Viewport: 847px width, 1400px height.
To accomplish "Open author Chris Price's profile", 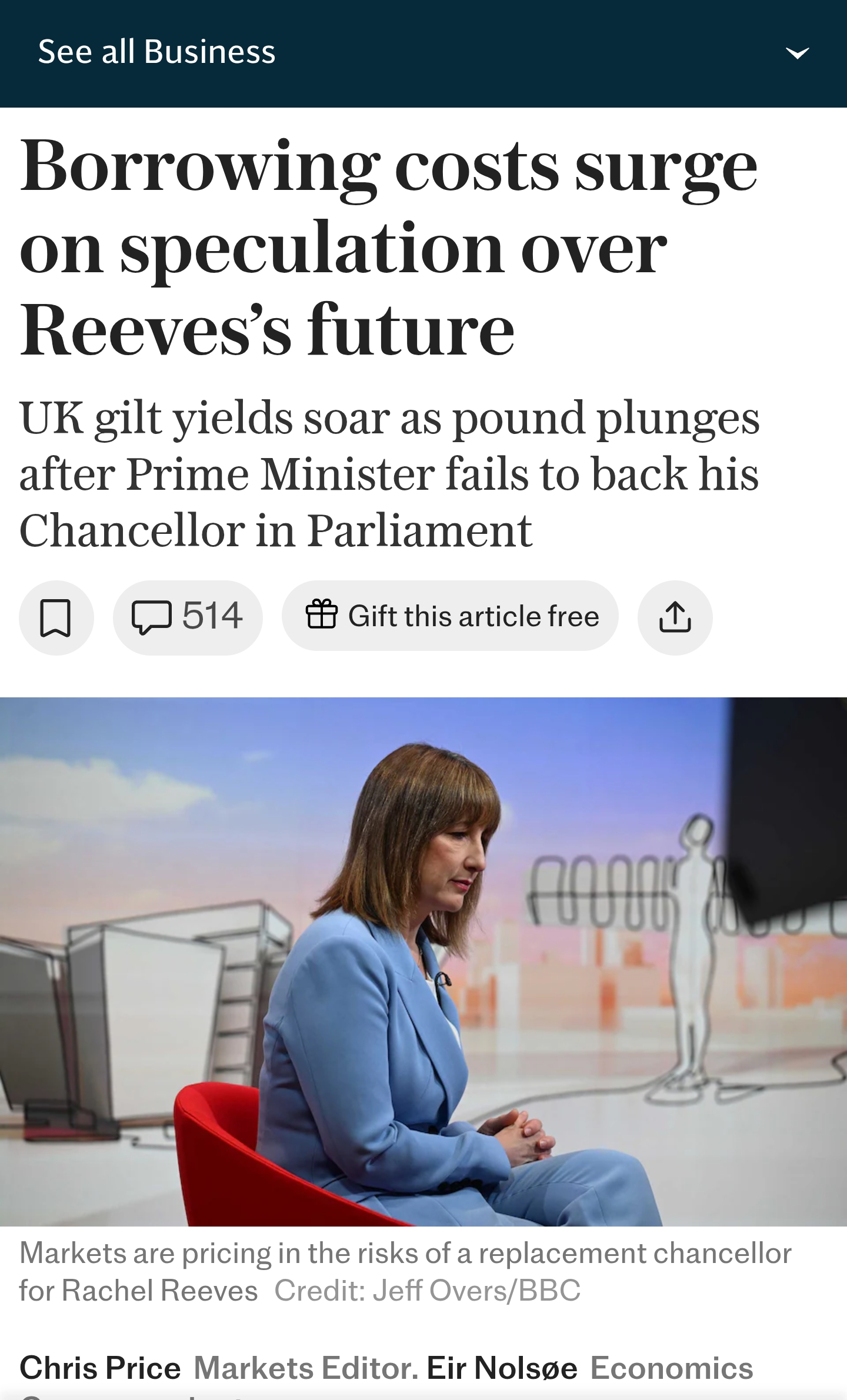I will (x=100, y=1368).
